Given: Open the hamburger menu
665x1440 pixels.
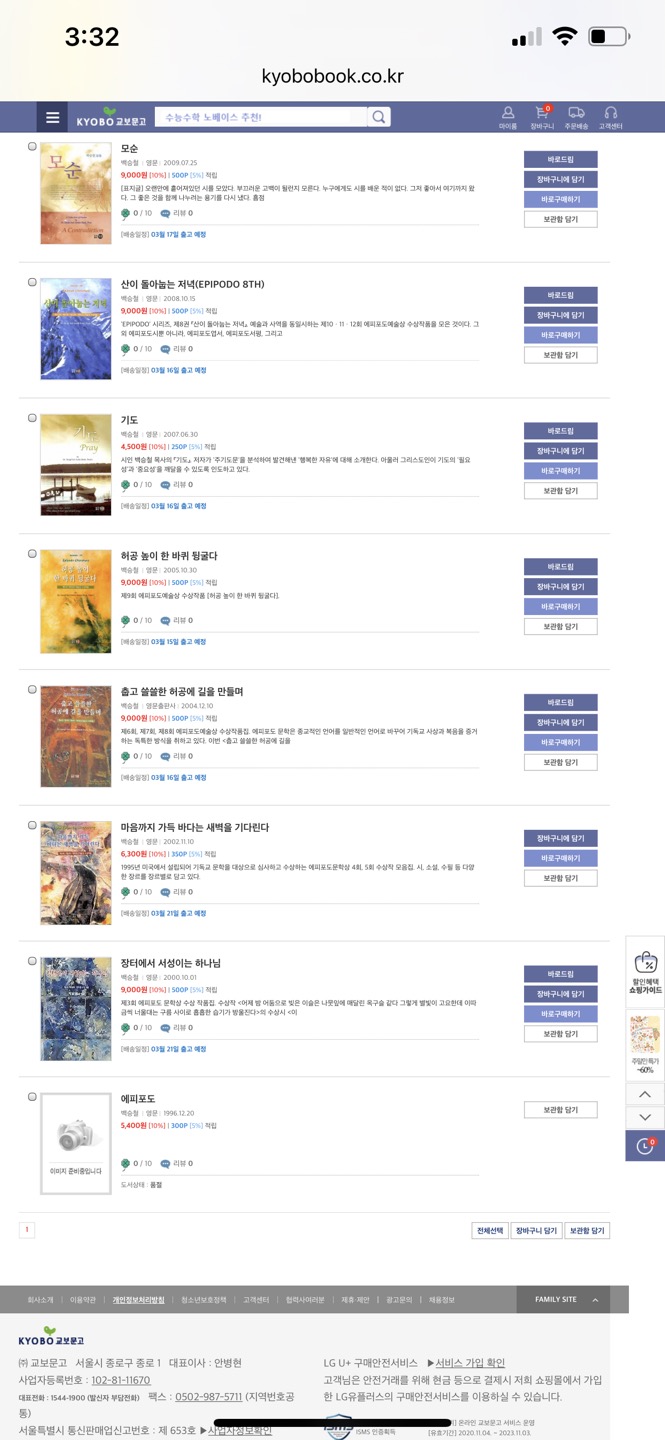Looking at the screenshot, I should point(53,117).
